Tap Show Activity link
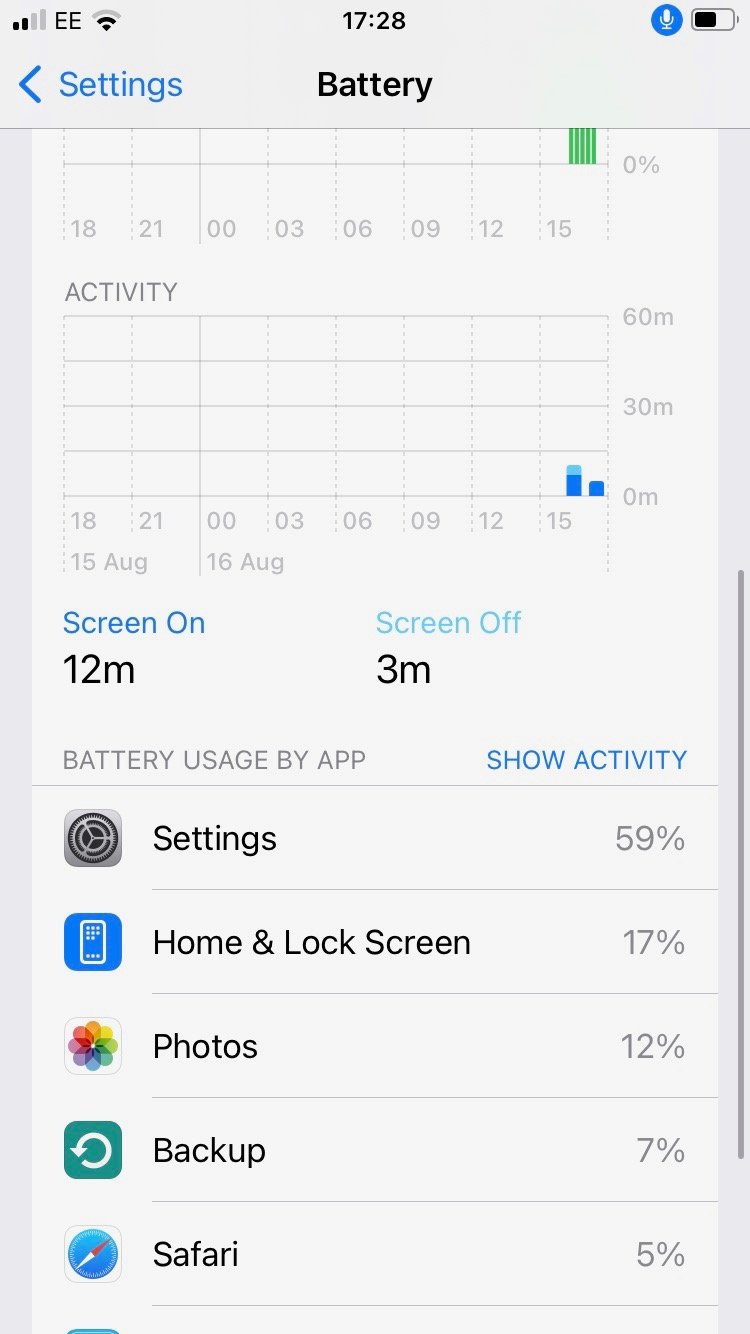Screen dimensions: 750x1334 tap(586, 760)
